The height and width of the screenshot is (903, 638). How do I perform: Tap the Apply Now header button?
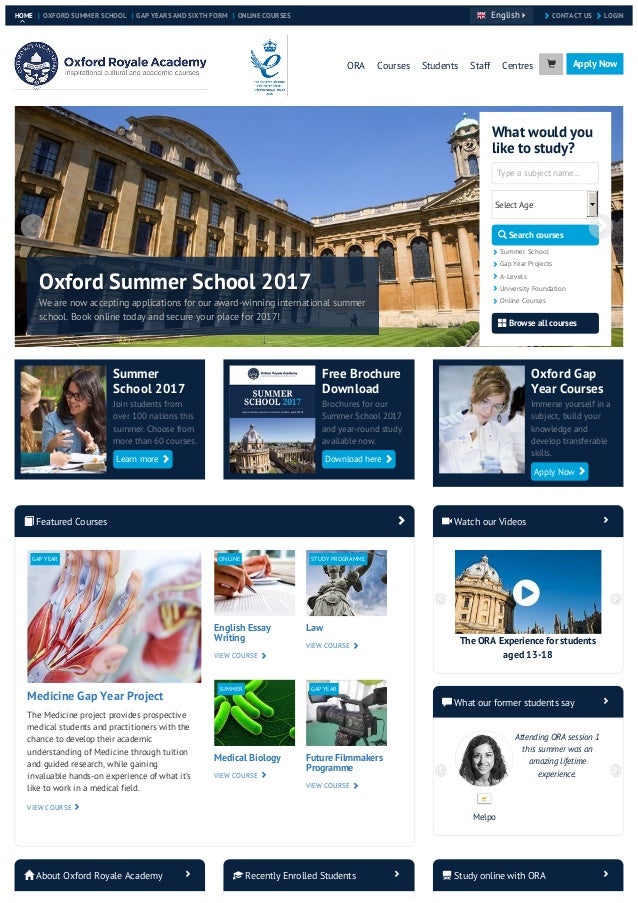coord(595,64)
